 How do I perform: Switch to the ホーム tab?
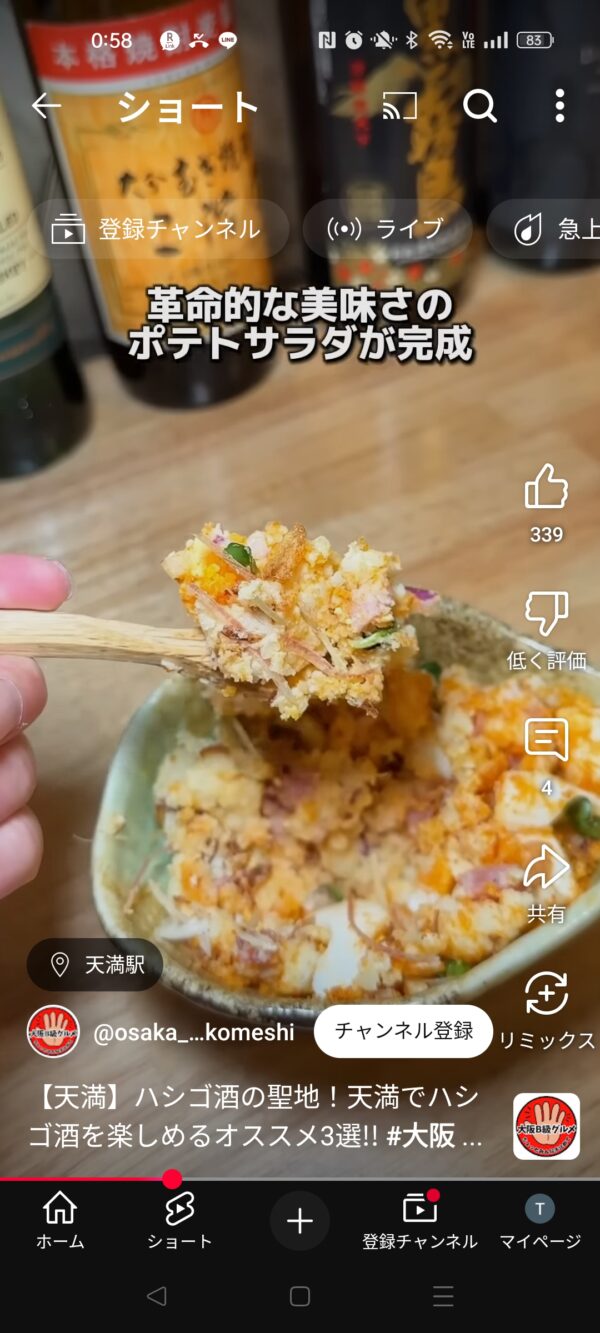60,1220
